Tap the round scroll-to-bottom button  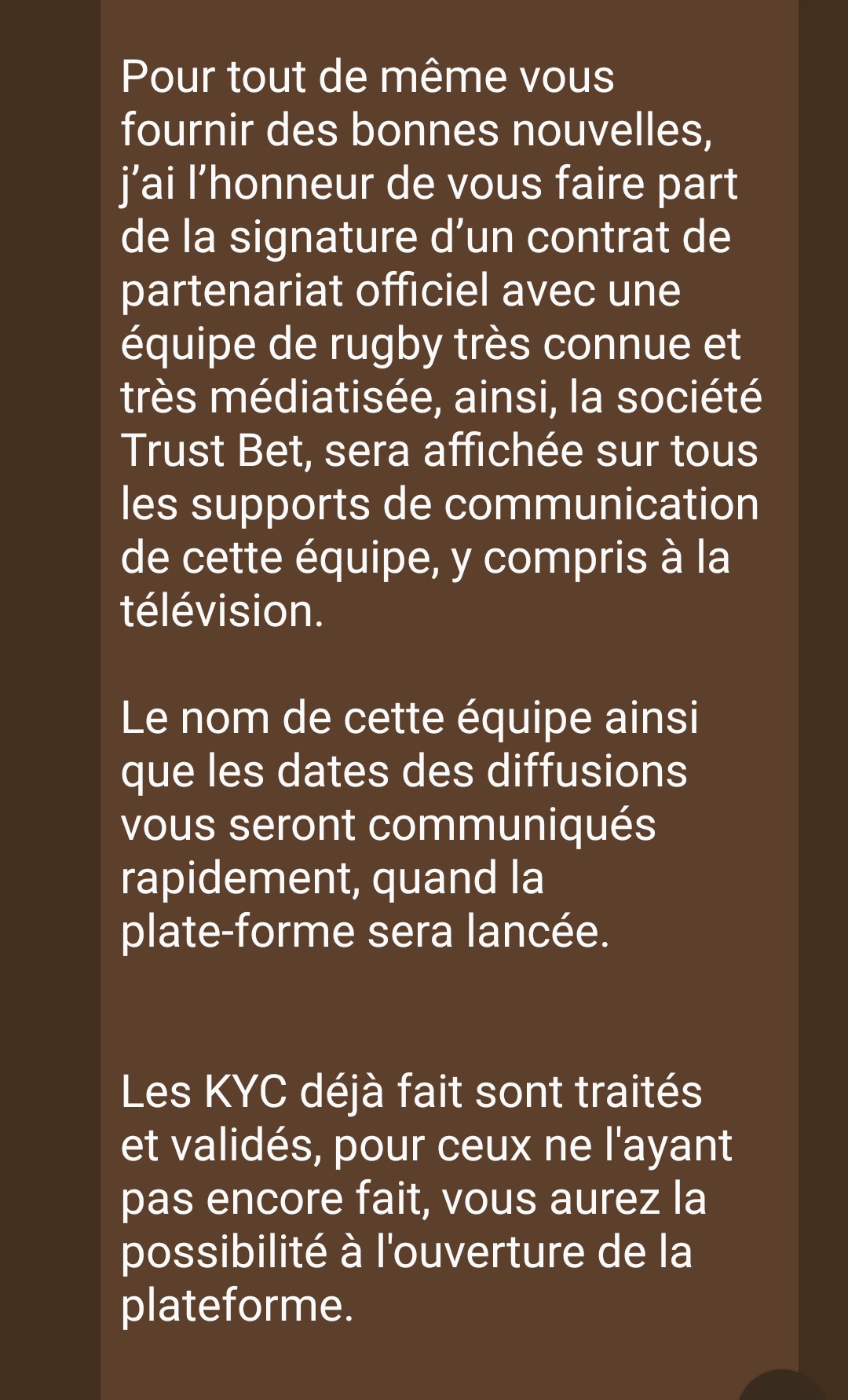781,1387
